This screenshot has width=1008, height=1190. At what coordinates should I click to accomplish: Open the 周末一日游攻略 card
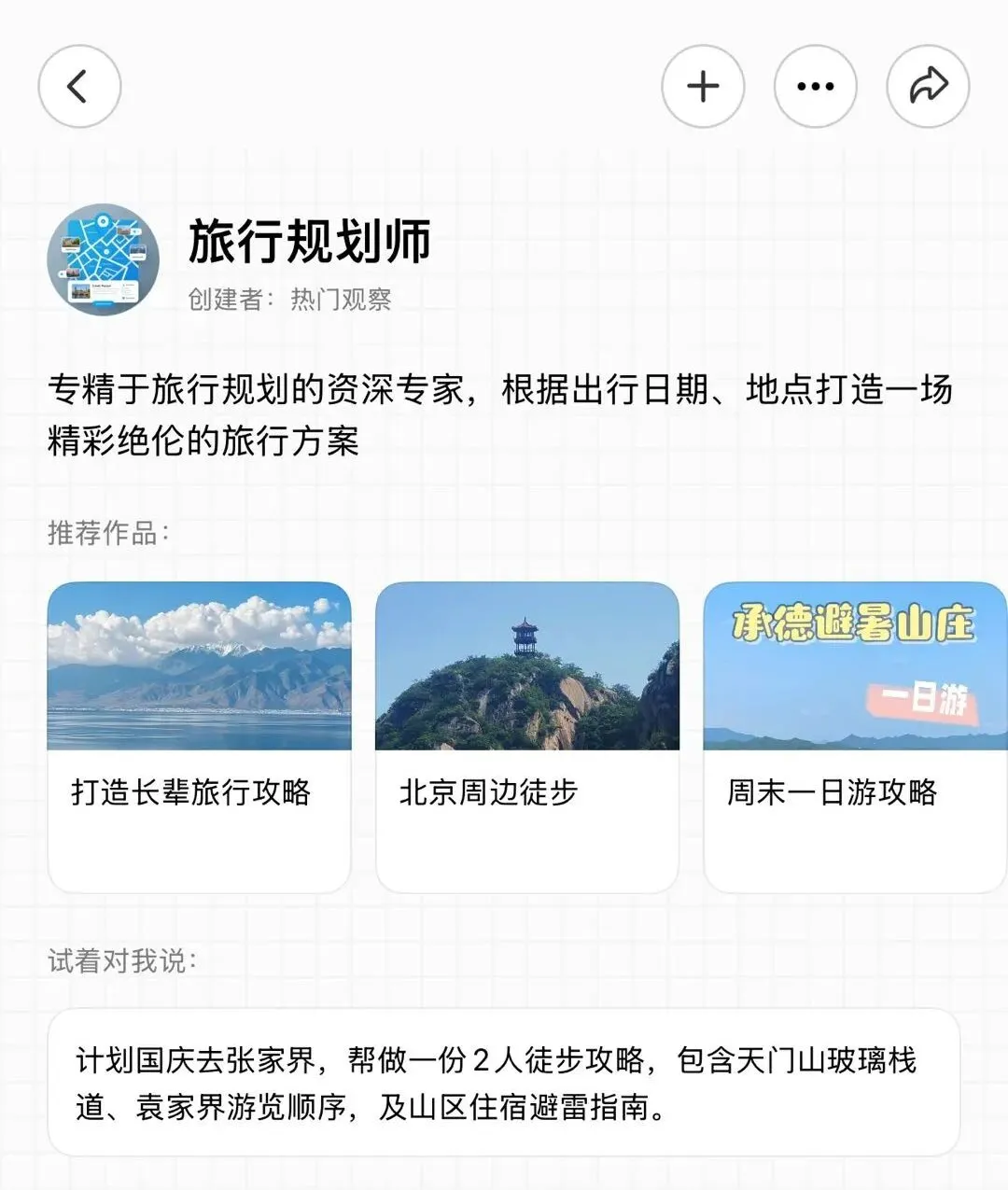point(854,736)
